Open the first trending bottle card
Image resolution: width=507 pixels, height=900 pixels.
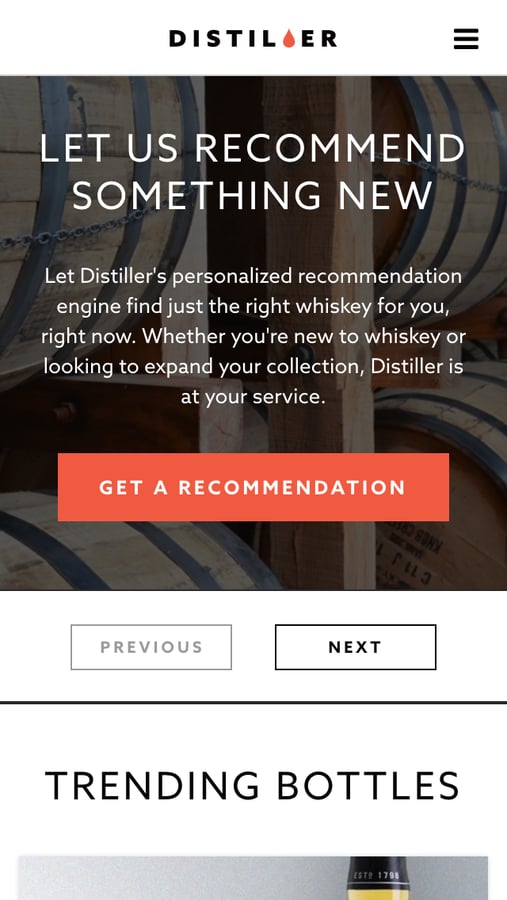click(253, 878)
